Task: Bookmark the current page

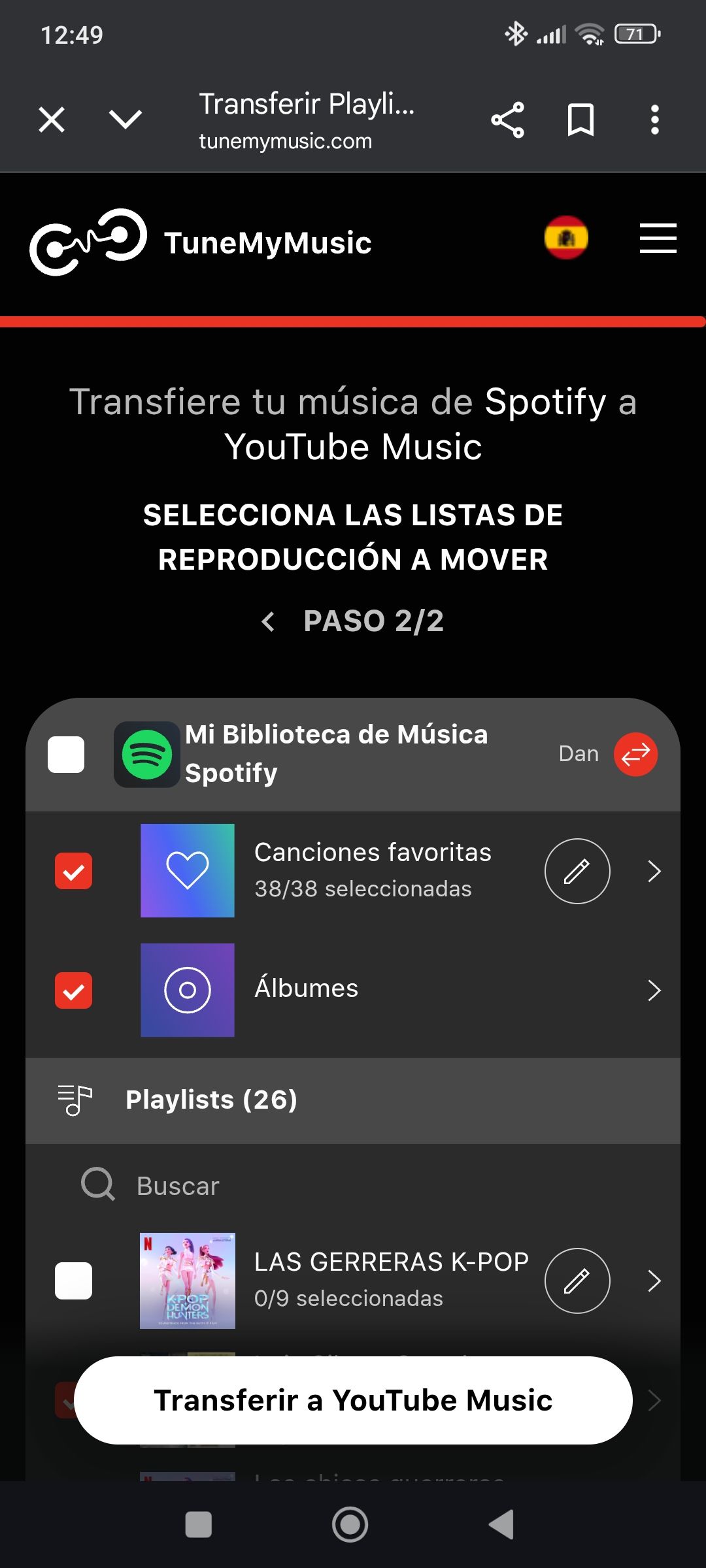Action: tap(580, 120)
